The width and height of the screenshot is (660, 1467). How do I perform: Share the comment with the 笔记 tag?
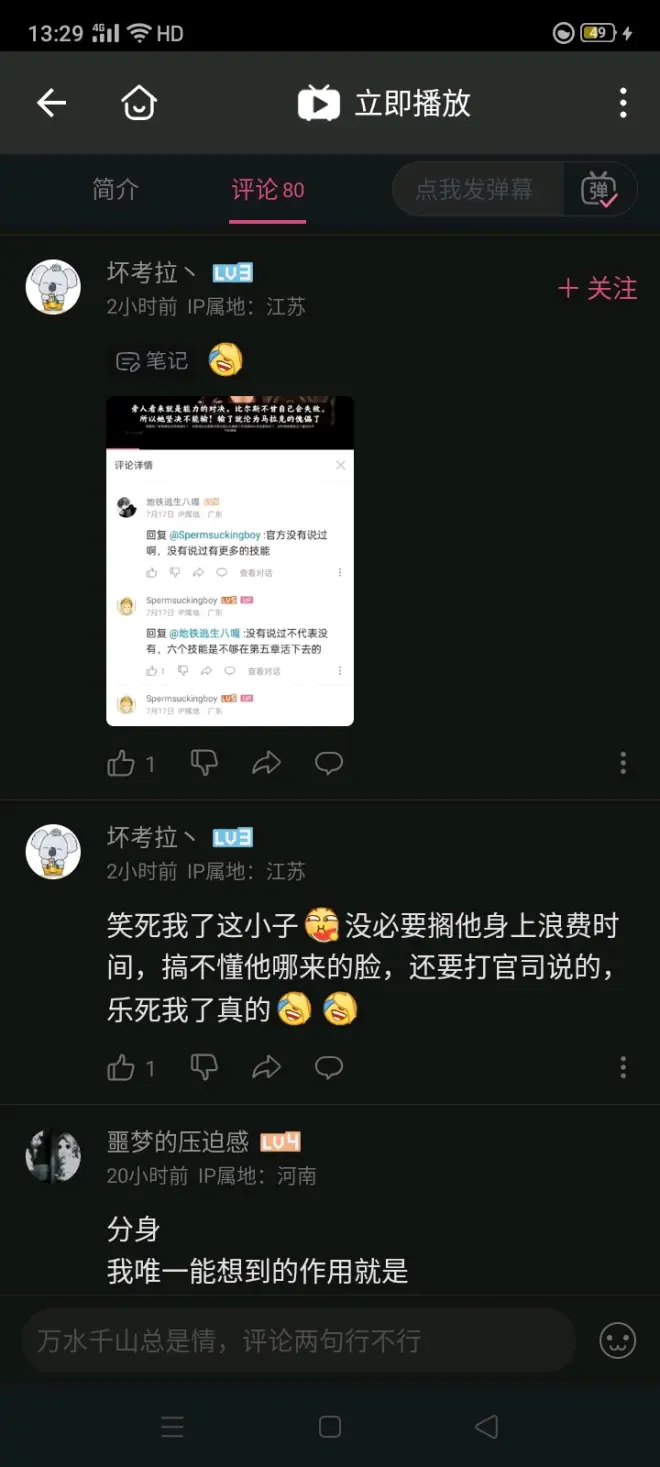(x=266, y=764)
